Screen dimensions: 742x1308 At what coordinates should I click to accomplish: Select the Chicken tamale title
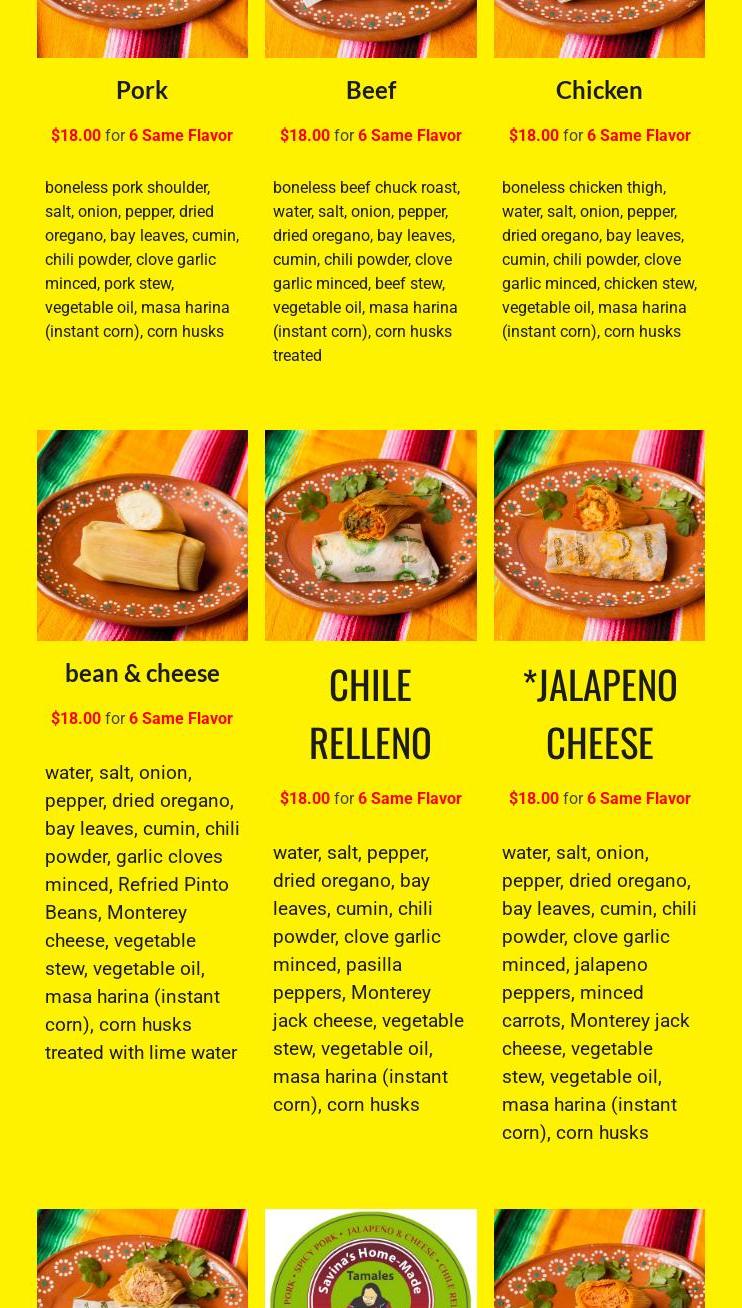click(599, 90)
